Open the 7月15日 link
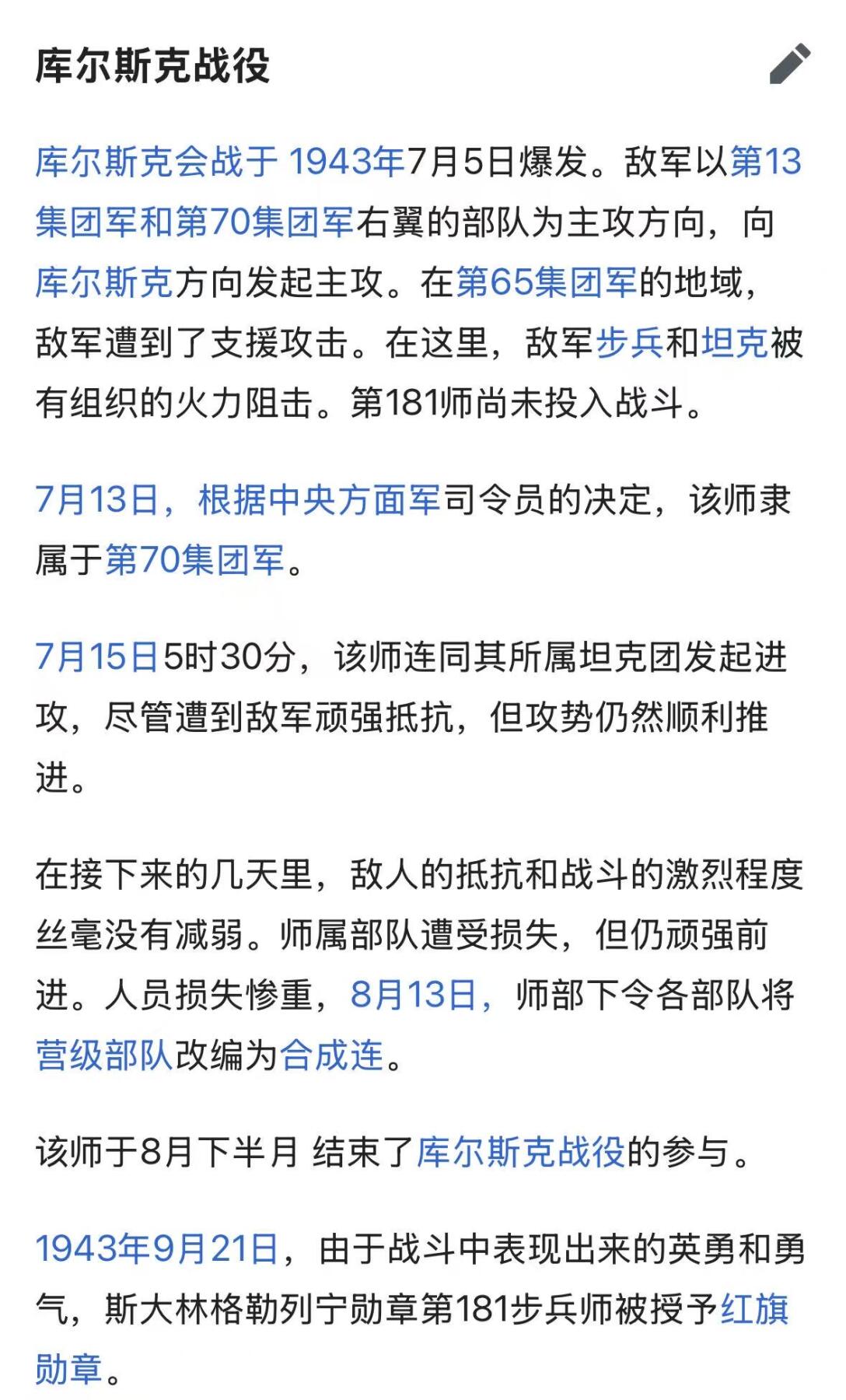 97,658
